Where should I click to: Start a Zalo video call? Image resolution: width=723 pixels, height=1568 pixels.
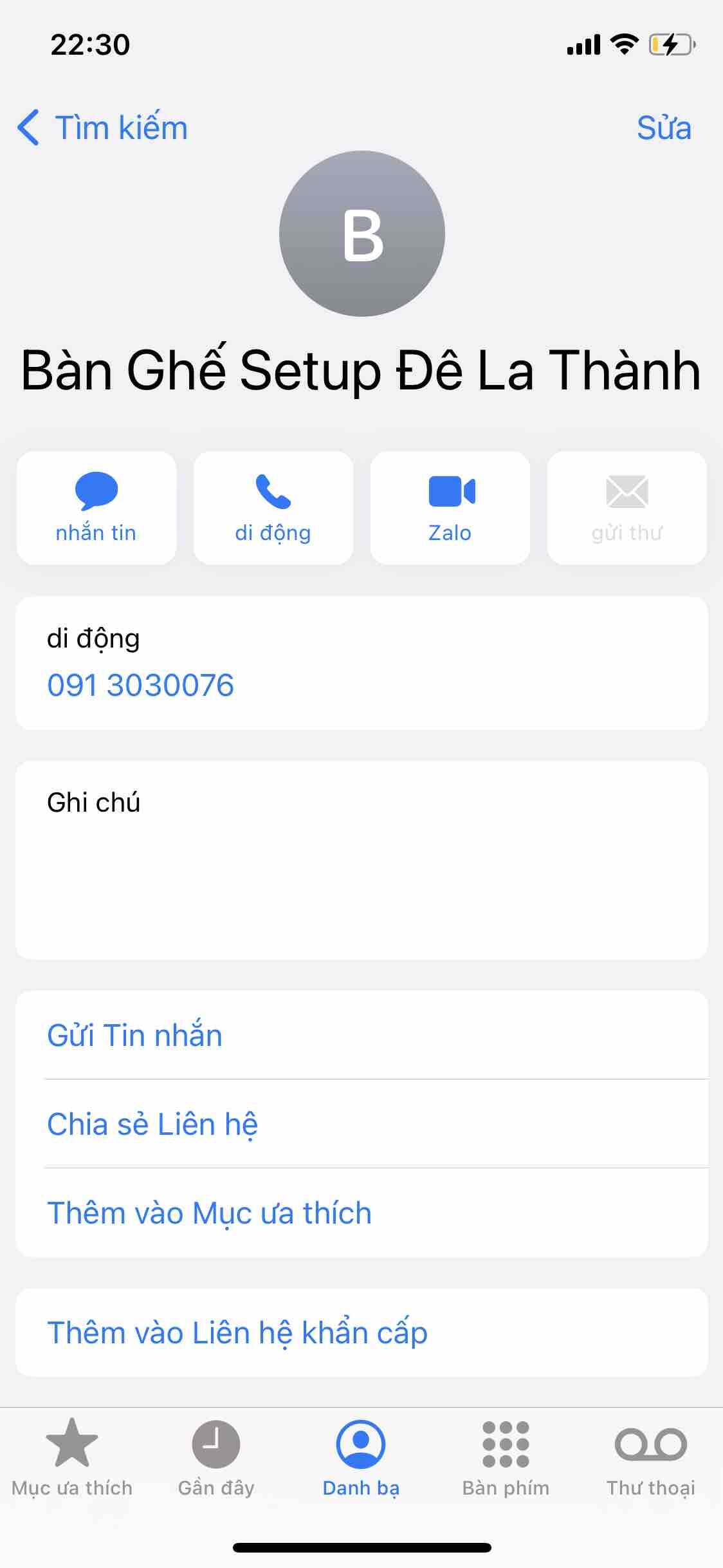coord(450,508)
